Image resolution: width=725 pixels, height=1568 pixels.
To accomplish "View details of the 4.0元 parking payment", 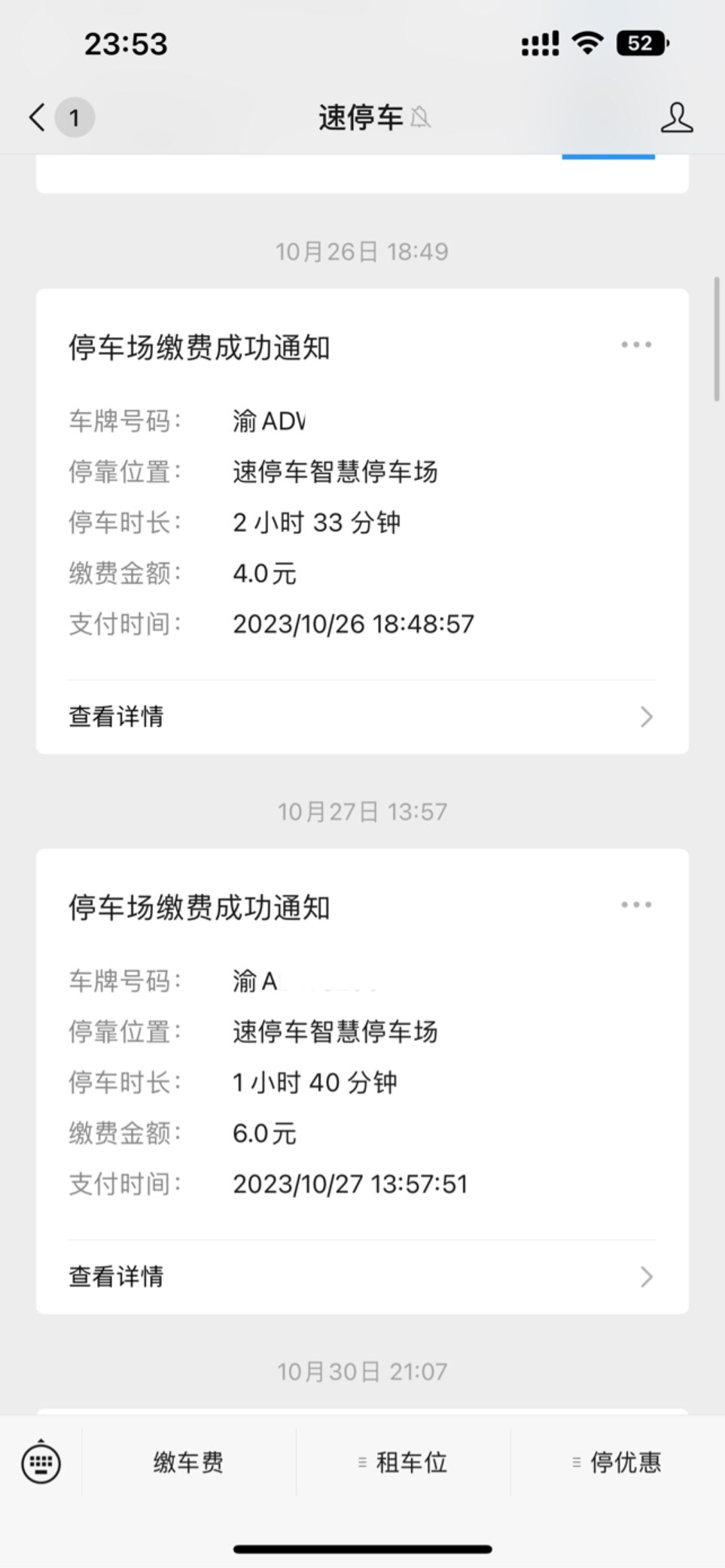I will (x=361, y=716).
